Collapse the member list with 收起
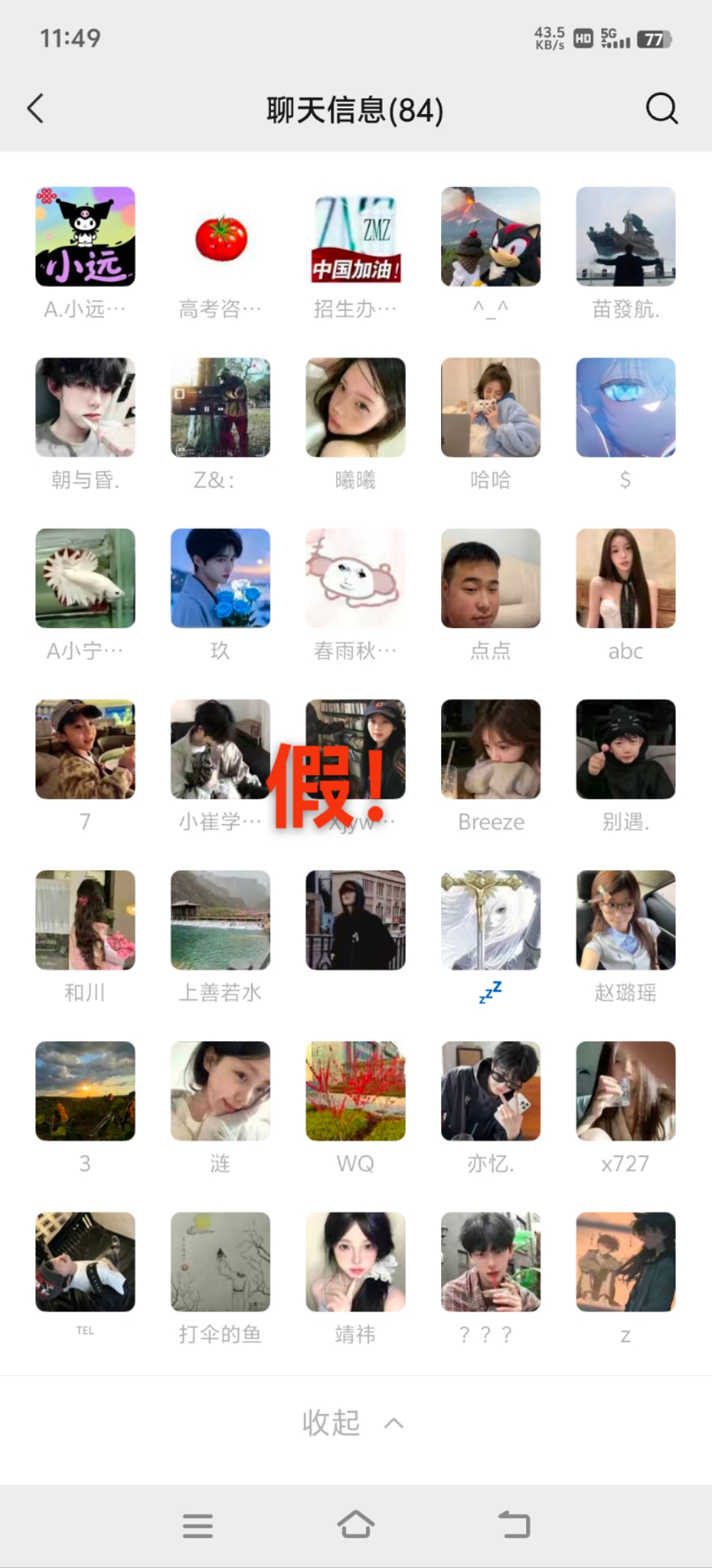The image size is (712, 1568). [x=353, y=1423]
